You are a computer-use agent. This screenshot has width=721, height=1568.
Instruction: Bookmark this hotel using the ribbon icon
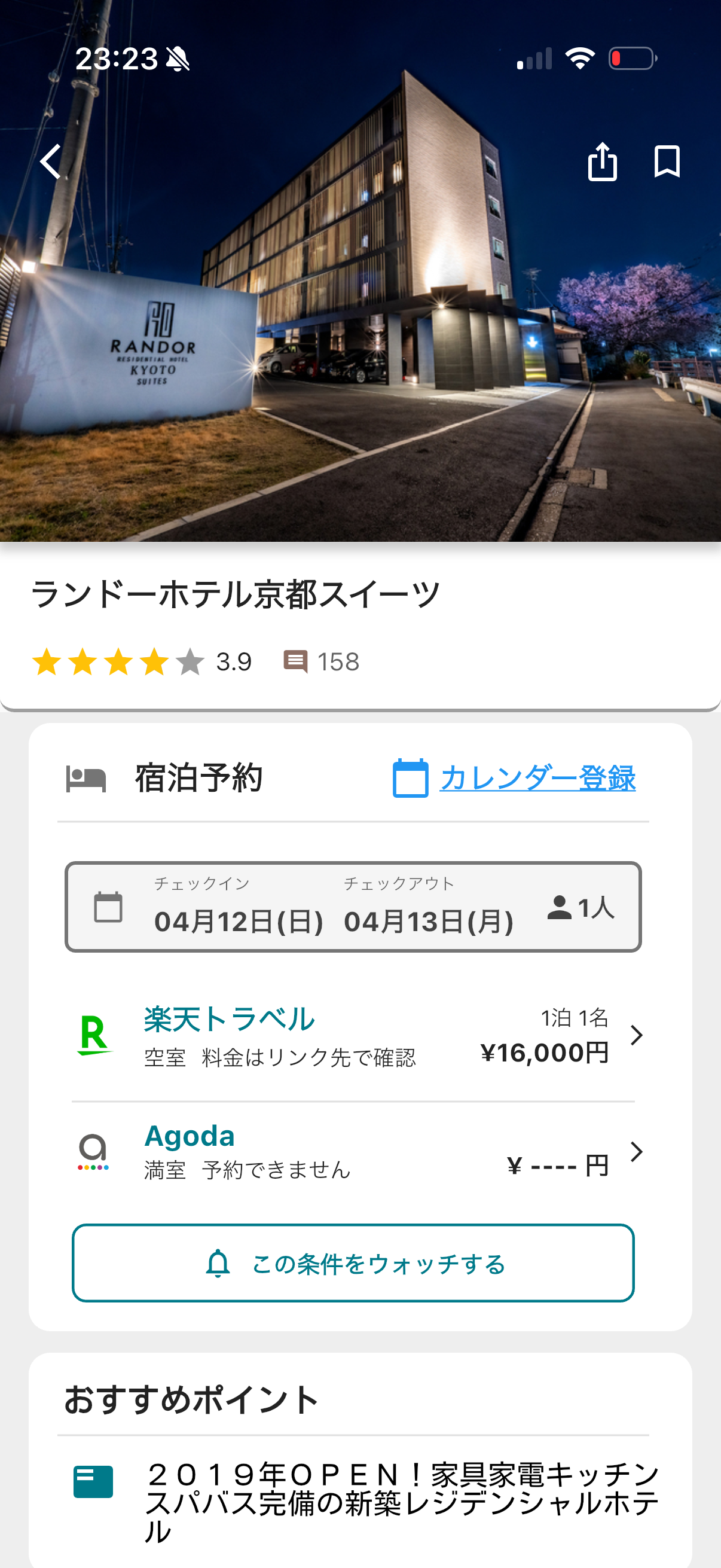(x=667, y=161)
